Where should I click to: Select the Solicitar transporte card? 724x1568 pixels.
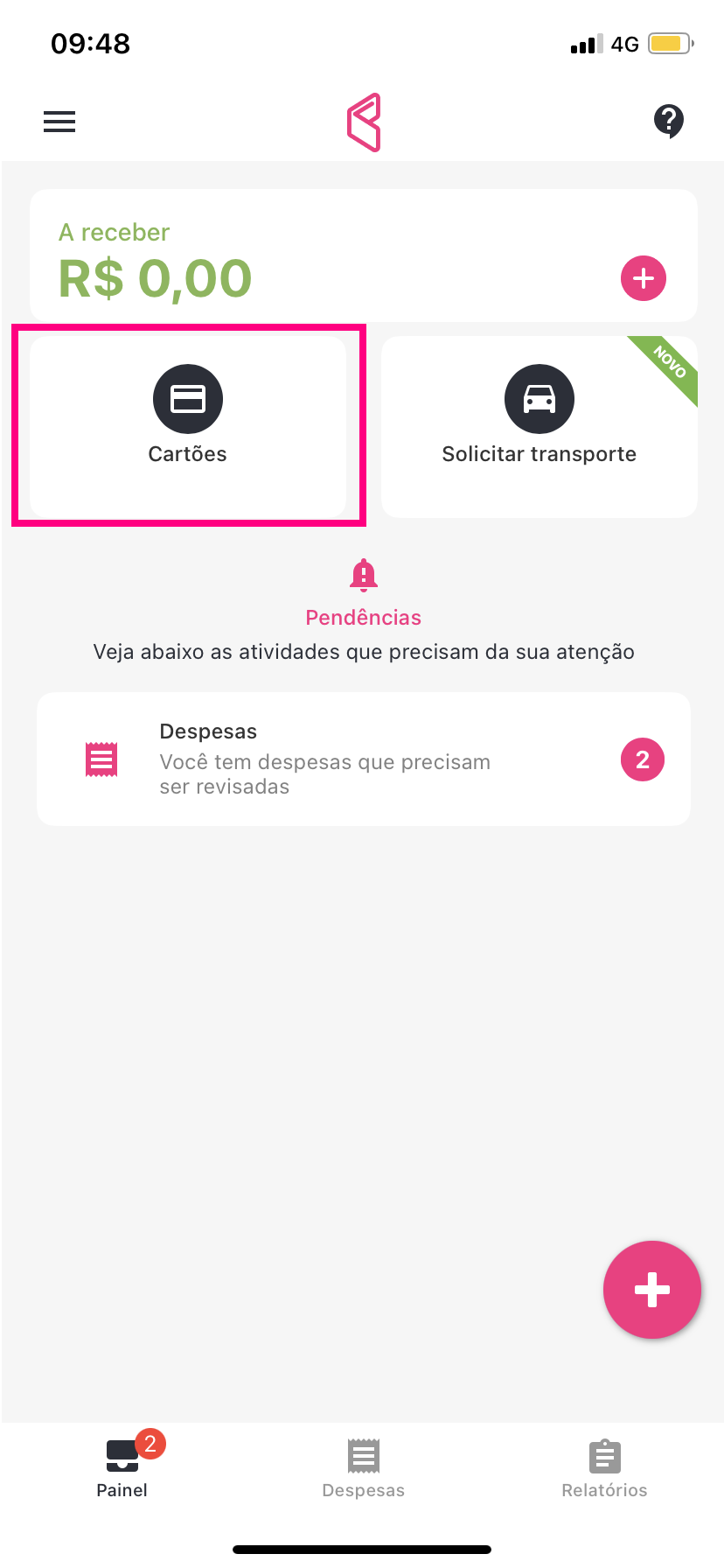539,427
